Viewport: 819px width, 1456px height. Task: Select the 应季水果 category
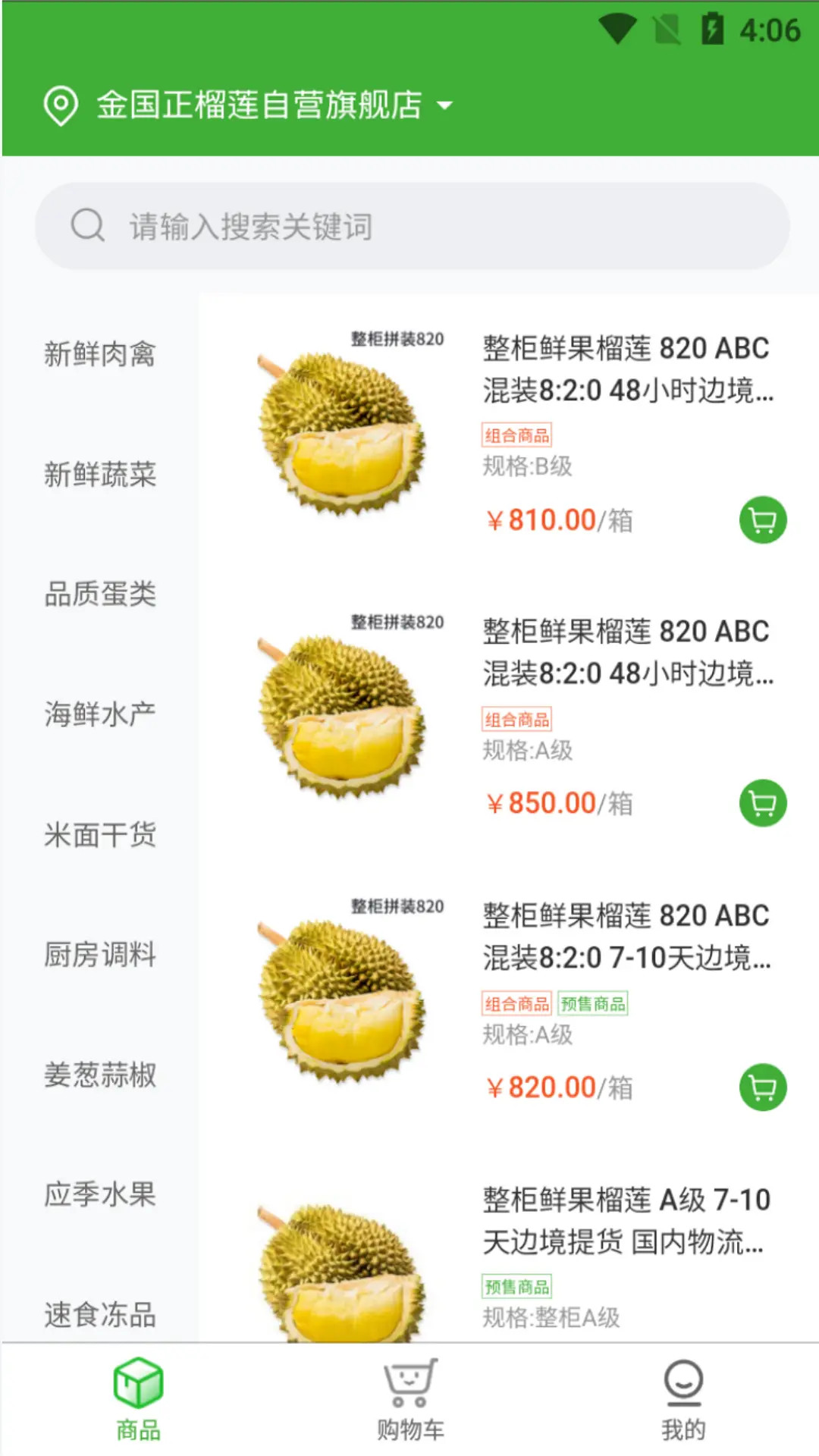(100, 1194)
